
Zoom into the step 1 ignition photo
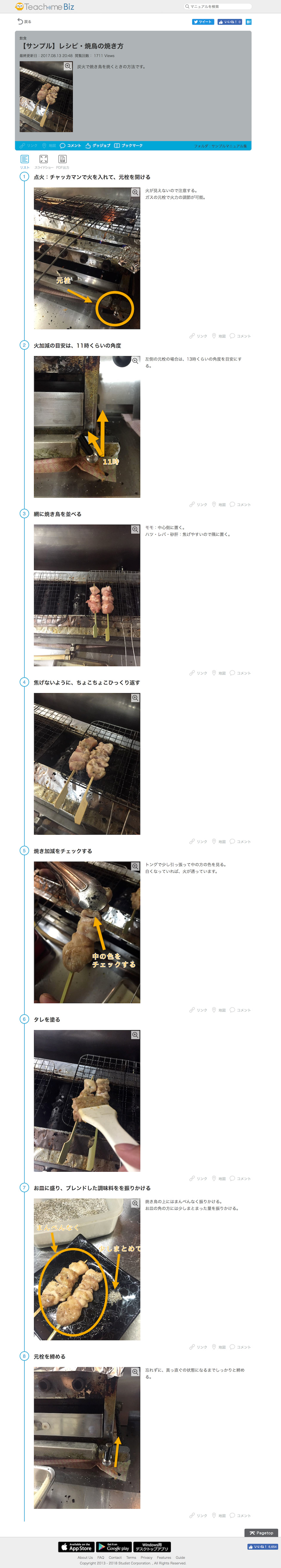(135, 193)
